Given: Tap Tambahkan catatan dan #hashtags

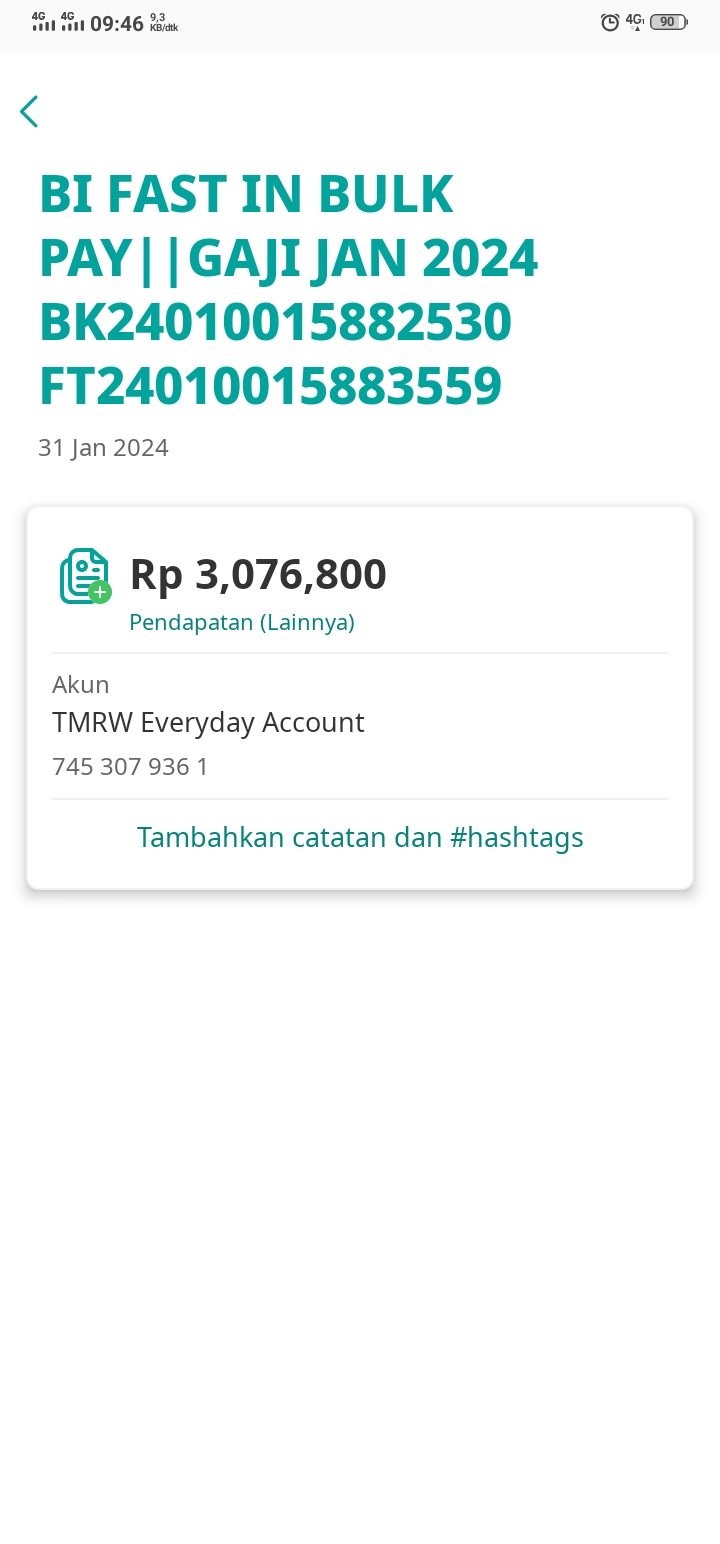Looking at the screenshot, I should pos(360,837).
